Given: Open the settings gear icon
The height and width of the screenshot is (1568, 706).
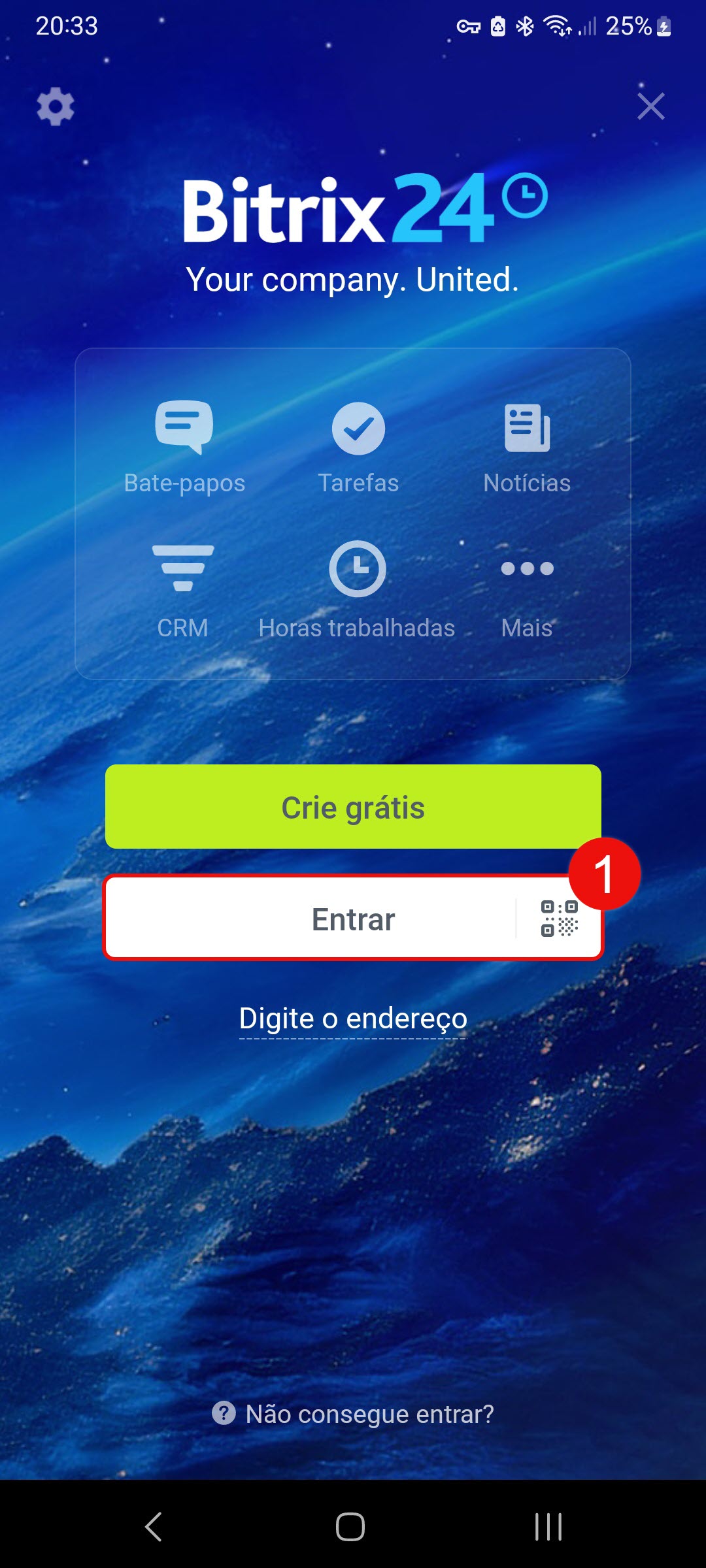Looking at the screenshot, I should [x=56, y=106].
